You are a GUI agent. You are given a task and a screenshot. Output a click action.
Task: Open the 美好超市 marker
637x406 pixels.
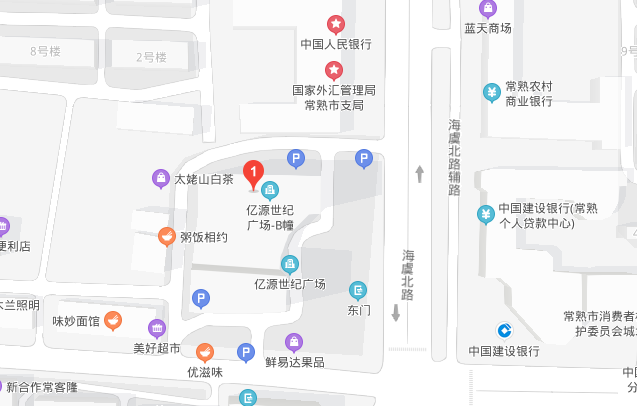pos(157,328)
